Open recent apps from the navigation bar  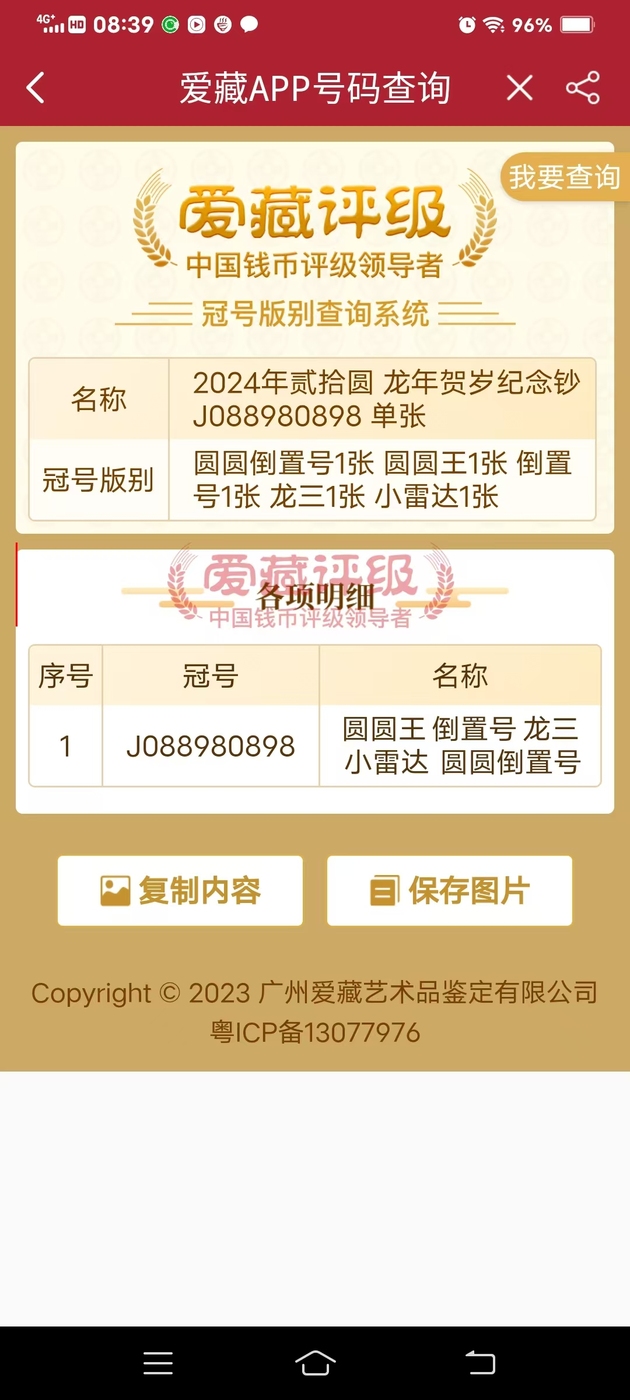pos(158,1362)
